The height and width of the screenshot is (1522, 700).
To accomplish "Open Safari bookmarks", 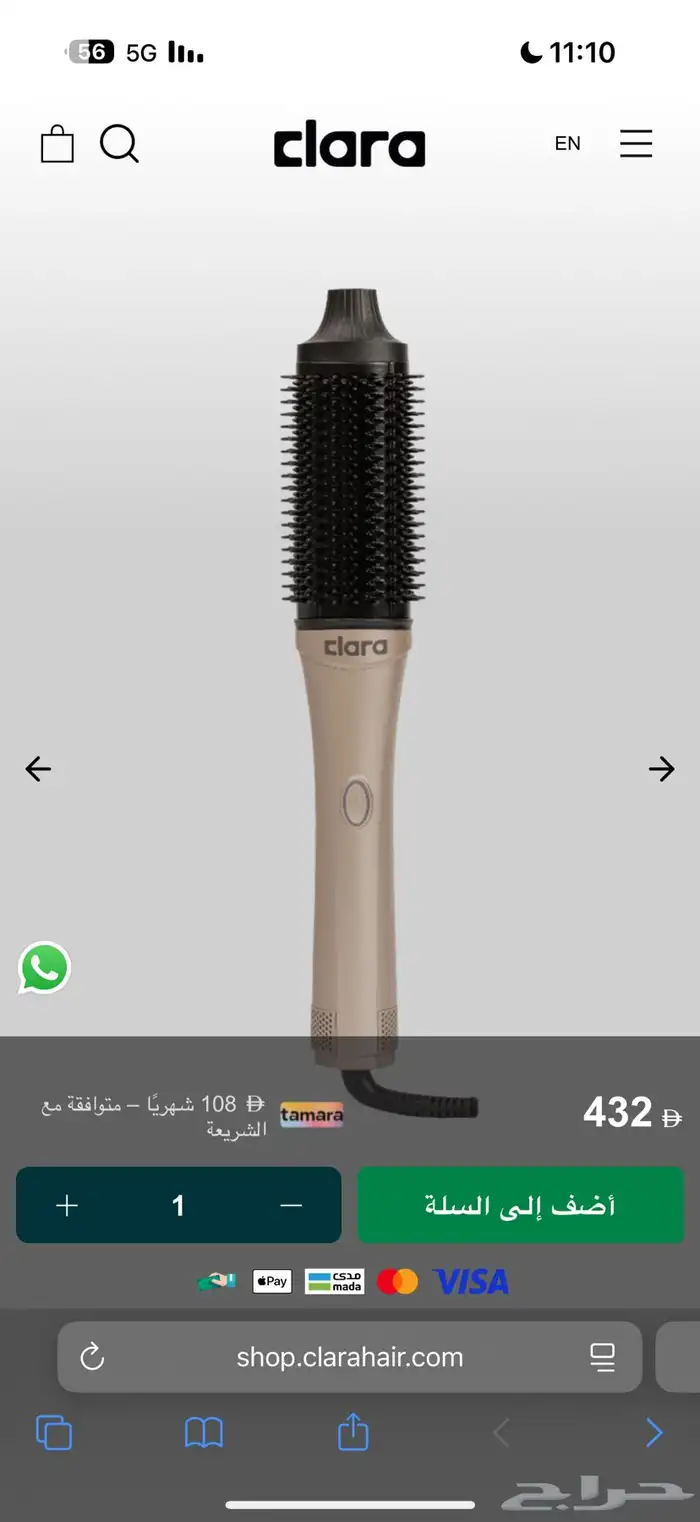I will 204,1433.
